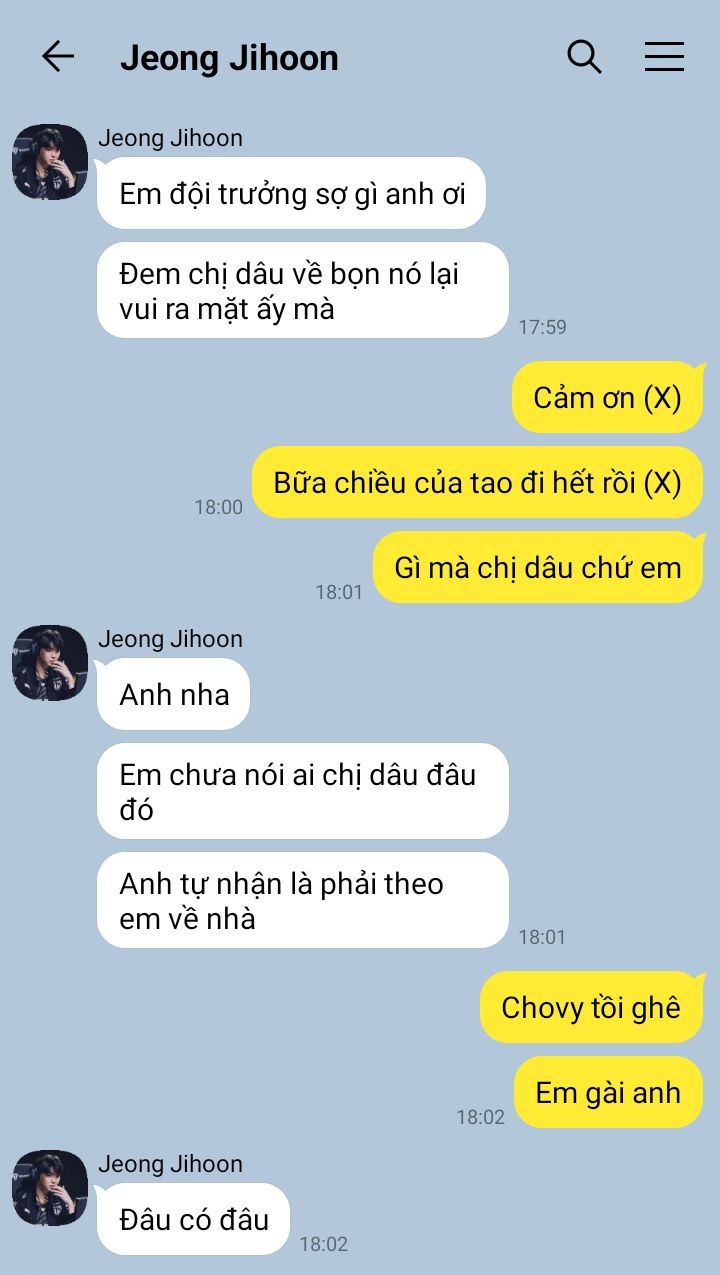The height and width of the screenshot is (1275, 720).
Task: Open Jeong Jihoon's avatar beside "Anh nha"
Action: tap(50, 663)
